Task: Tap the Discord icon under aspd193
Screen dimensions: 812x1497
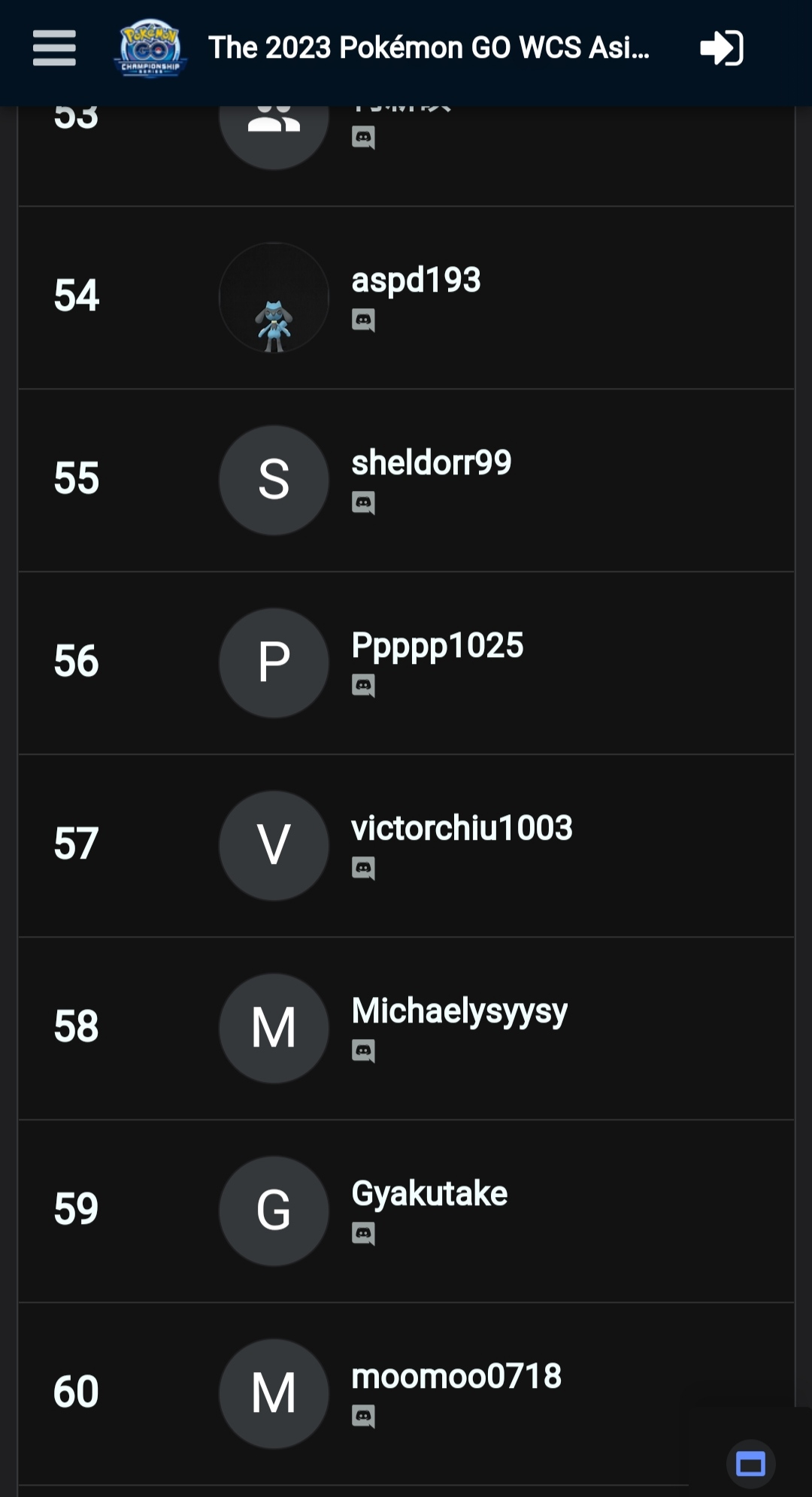Action: [363, 320]
